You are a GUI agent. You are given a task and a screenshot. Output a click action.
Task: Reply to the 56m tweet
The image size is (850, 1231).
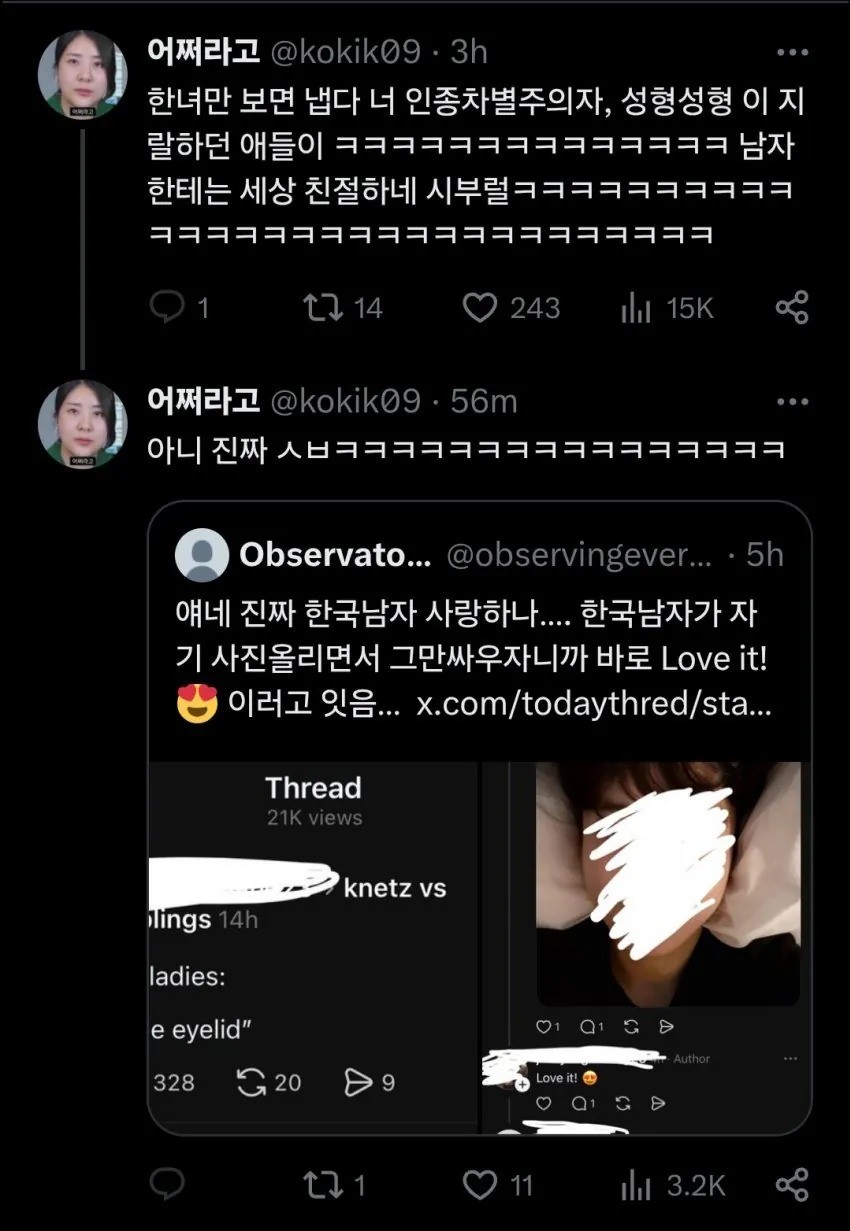tap(166, 1186)
